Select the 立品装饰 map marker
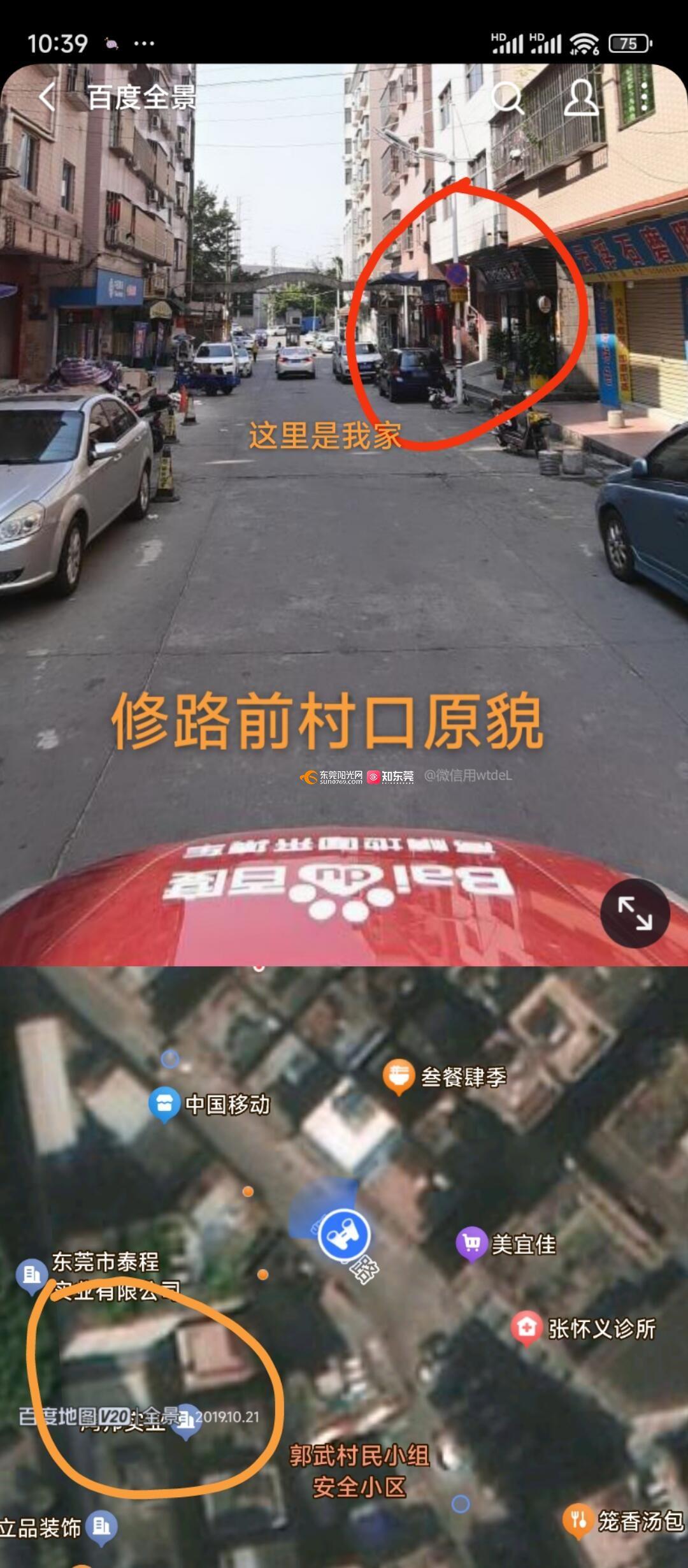 click(101, 1527)
